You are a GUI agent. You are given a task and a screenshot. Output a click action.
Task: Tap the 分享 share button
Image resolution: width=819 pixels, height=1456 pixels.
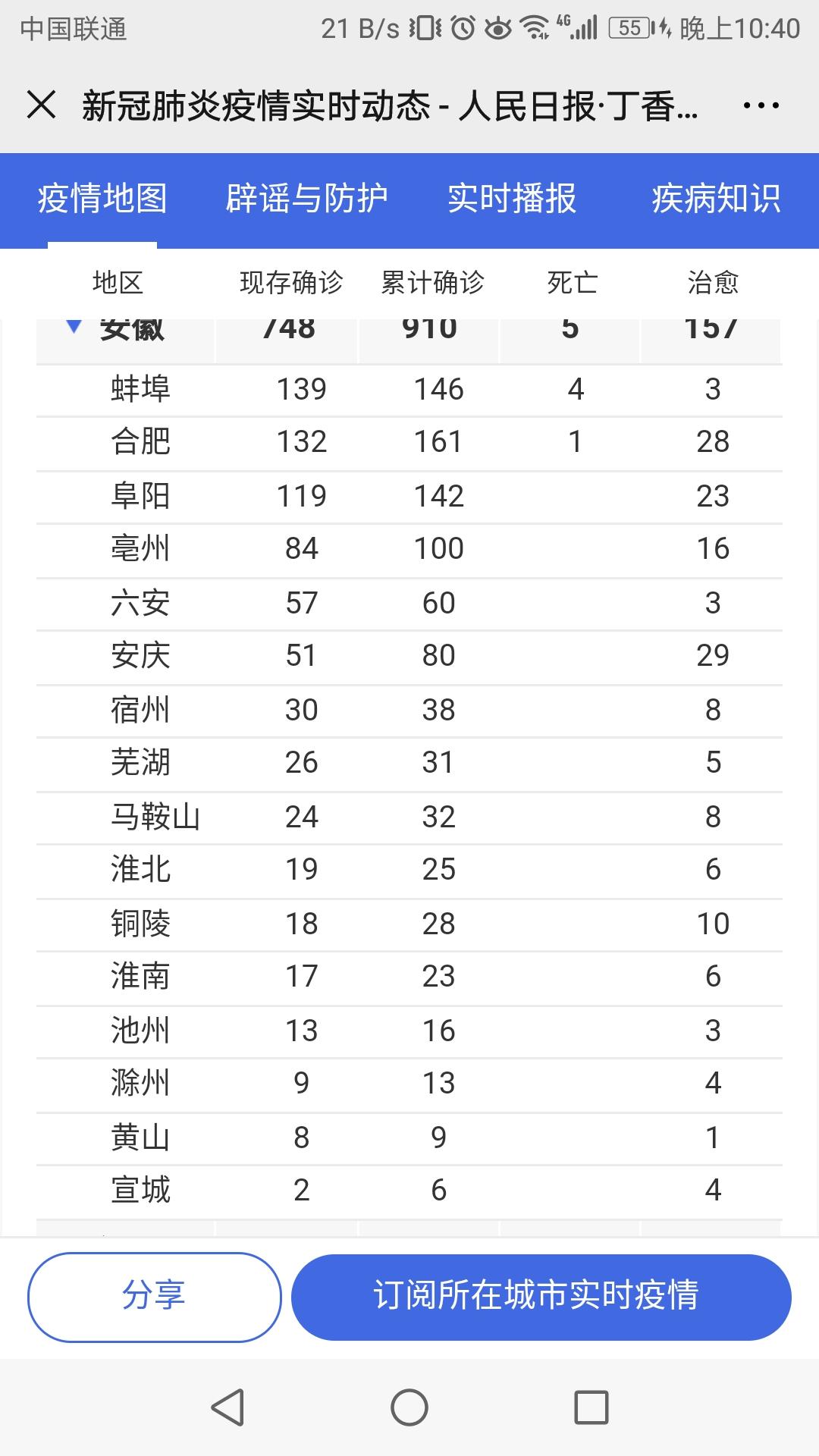pos(154,1297)
